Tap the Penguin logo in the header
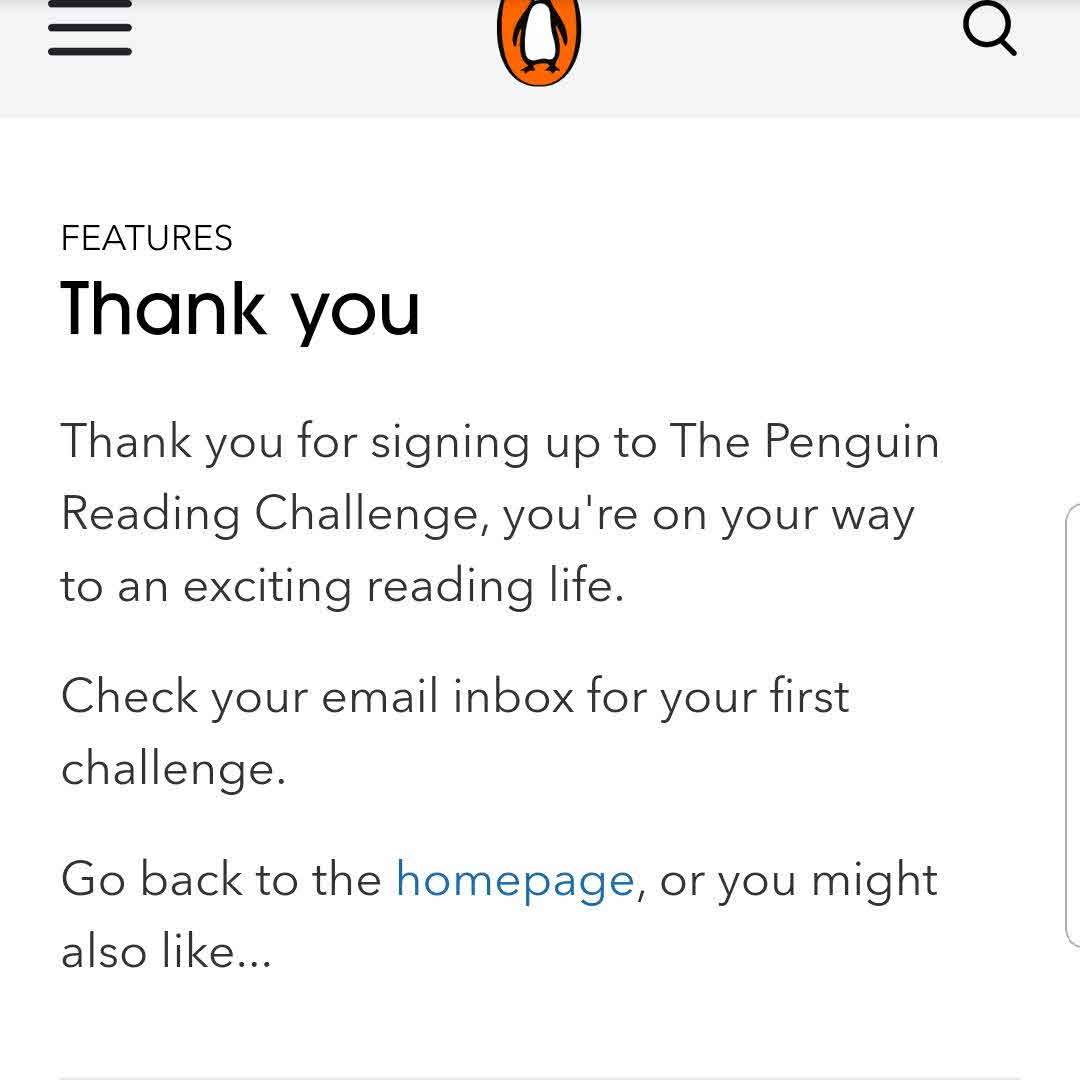The image size is (1080, 1080). click(x=539, y=40)
